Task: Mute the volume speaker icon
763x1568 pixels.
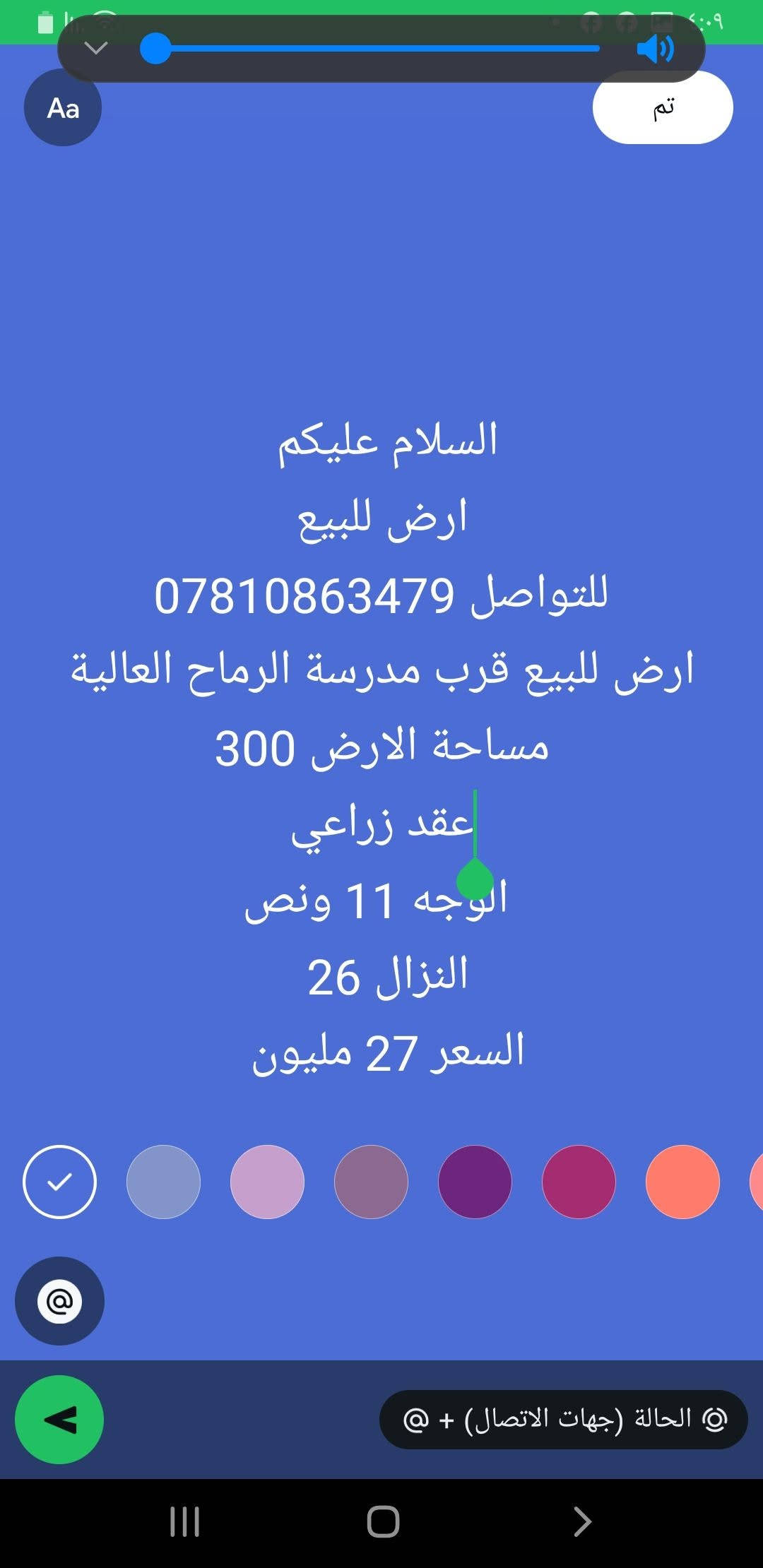Action: click(x=655, y=49)
